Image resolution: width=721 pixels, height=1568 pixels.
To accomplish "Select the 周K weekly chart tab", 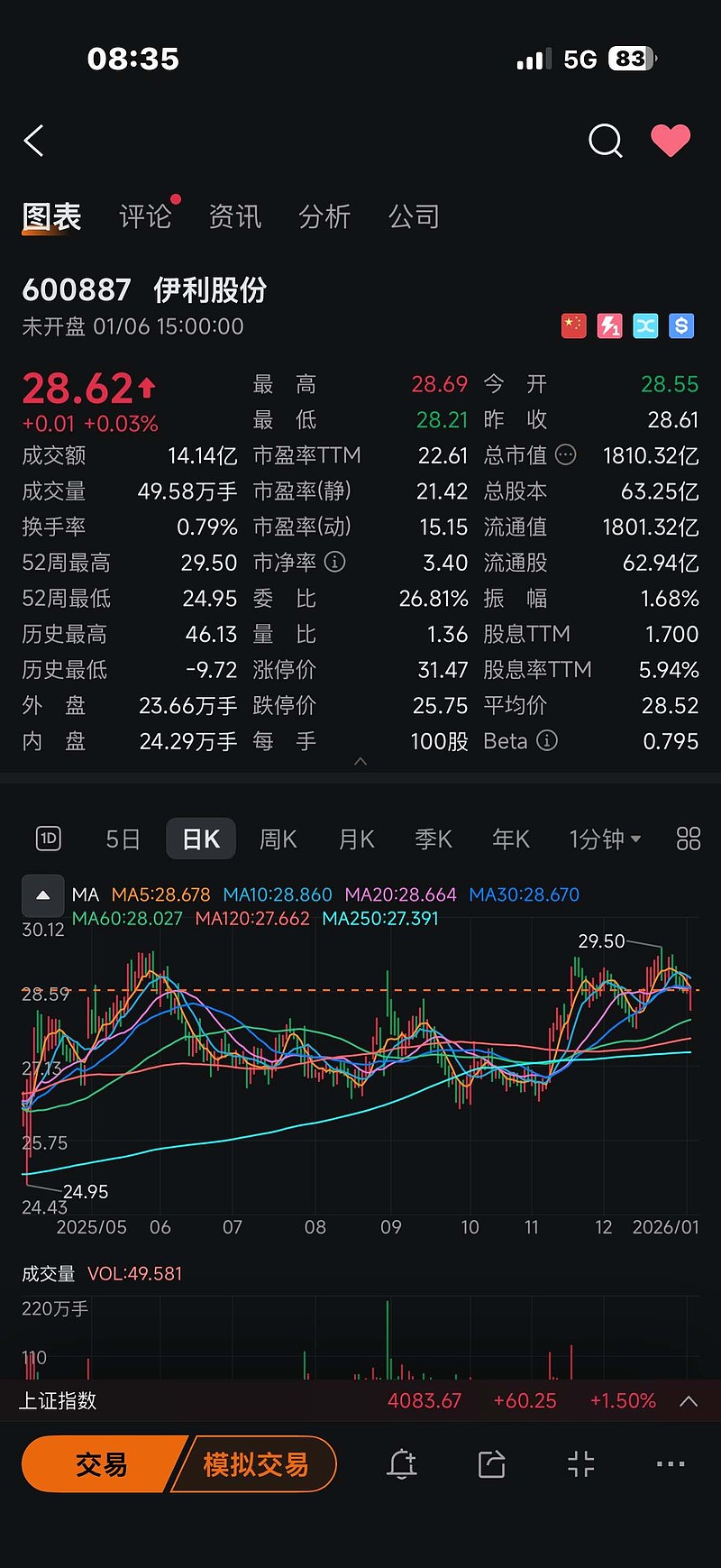I will coord(277,839).
